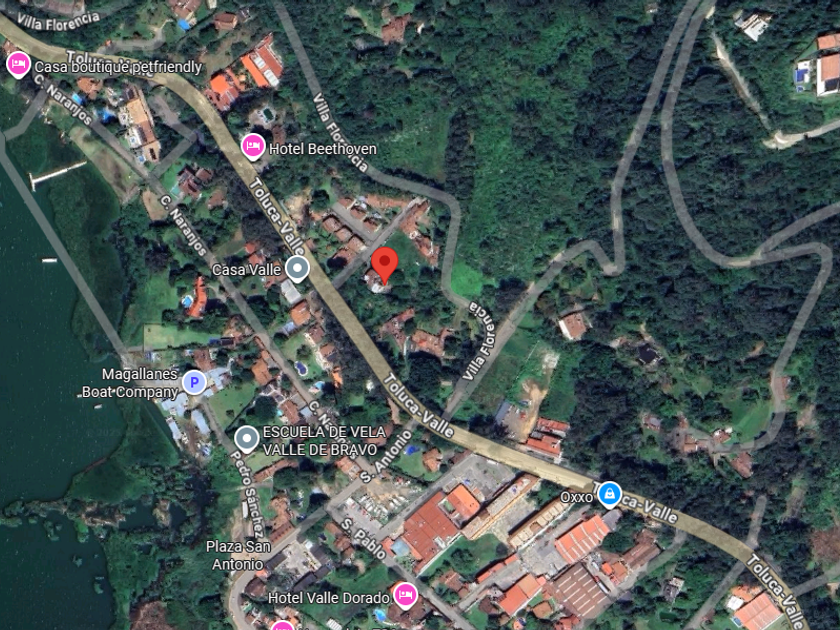Image resolution: width=840 pixels, height=630 pixels.
Task: Tap the Casa boutique petfriendly hotel pin
Action: point(18,66)
